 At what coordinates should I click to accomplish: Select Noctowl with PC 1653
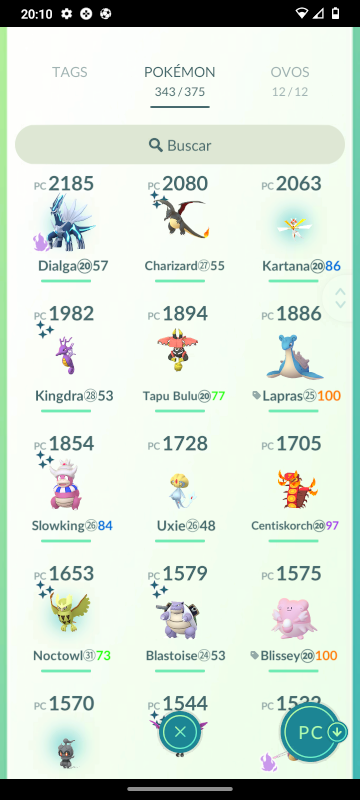66,617
